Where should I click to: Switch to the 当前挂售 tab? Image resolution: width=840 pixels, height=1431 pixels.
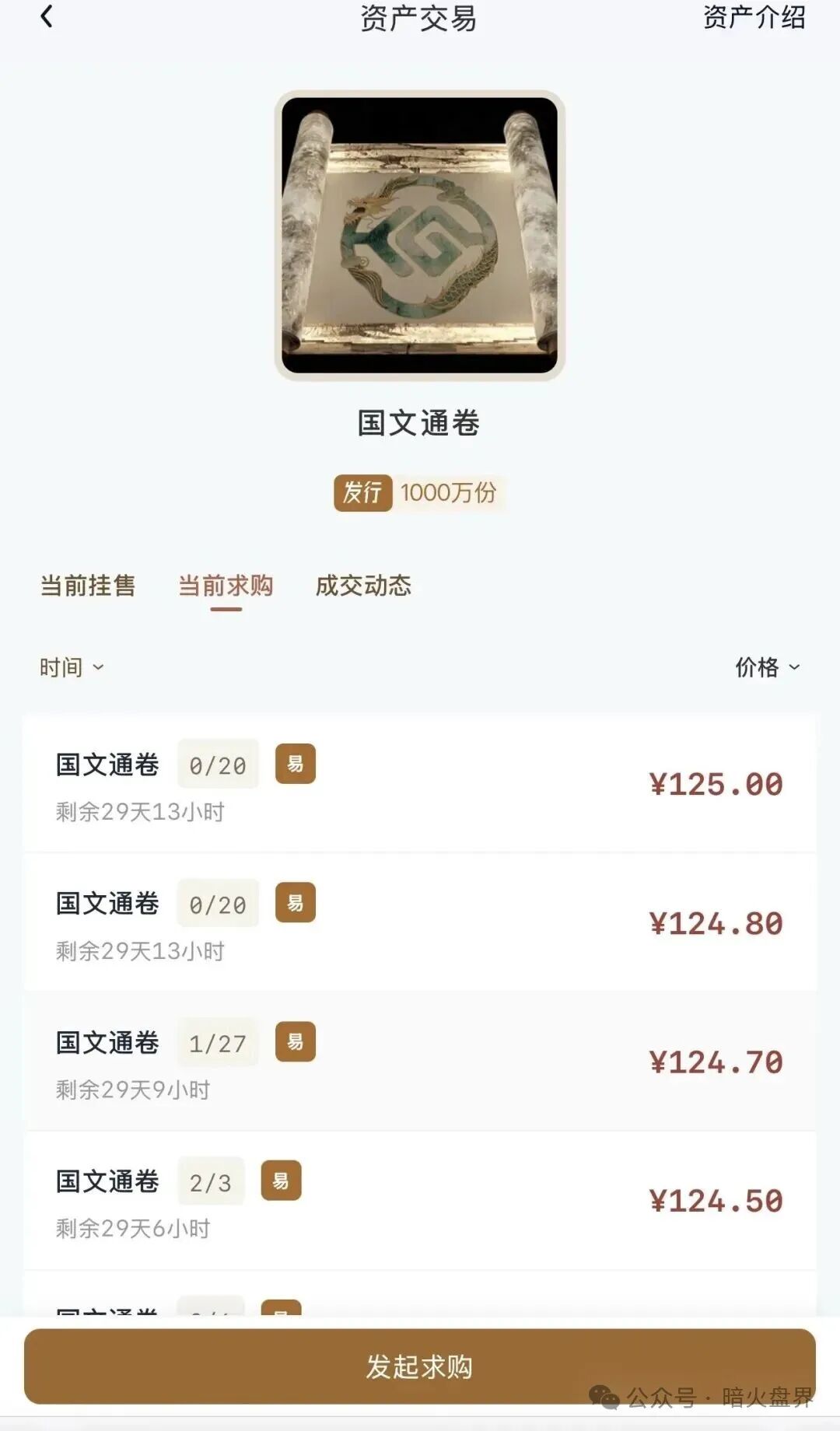[x=88, y=586]
